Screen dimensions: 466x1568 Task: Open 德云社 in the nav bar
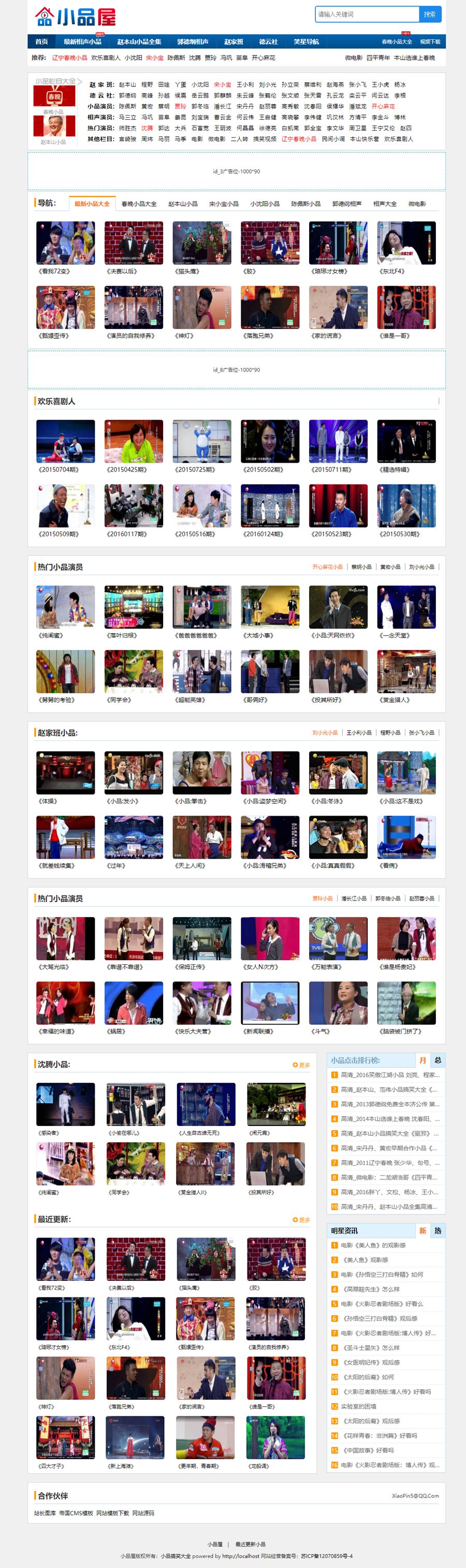coord(268,41)
